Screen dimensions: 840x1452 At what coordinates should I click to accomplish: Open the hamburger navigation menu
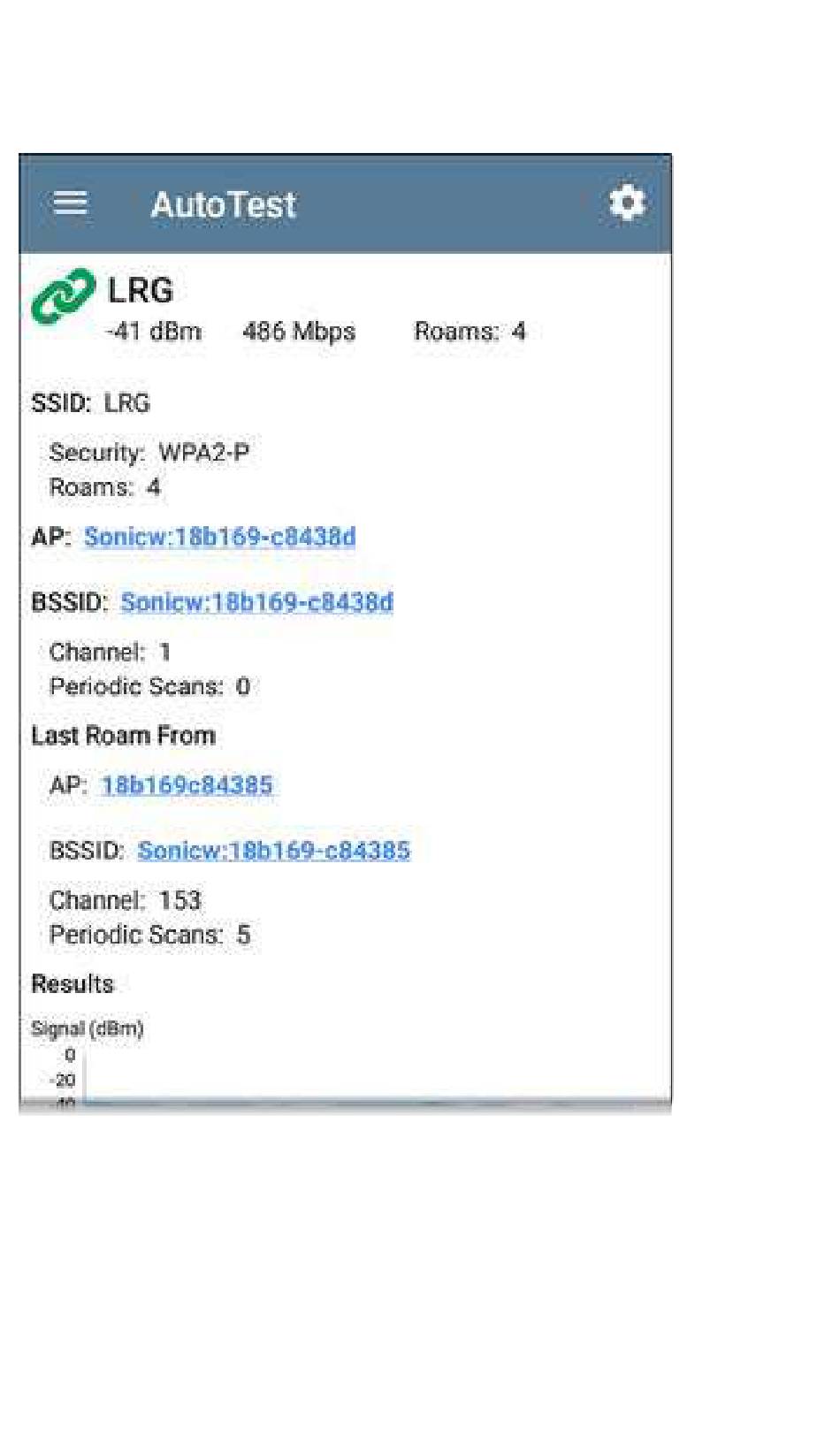coord(70,204)
